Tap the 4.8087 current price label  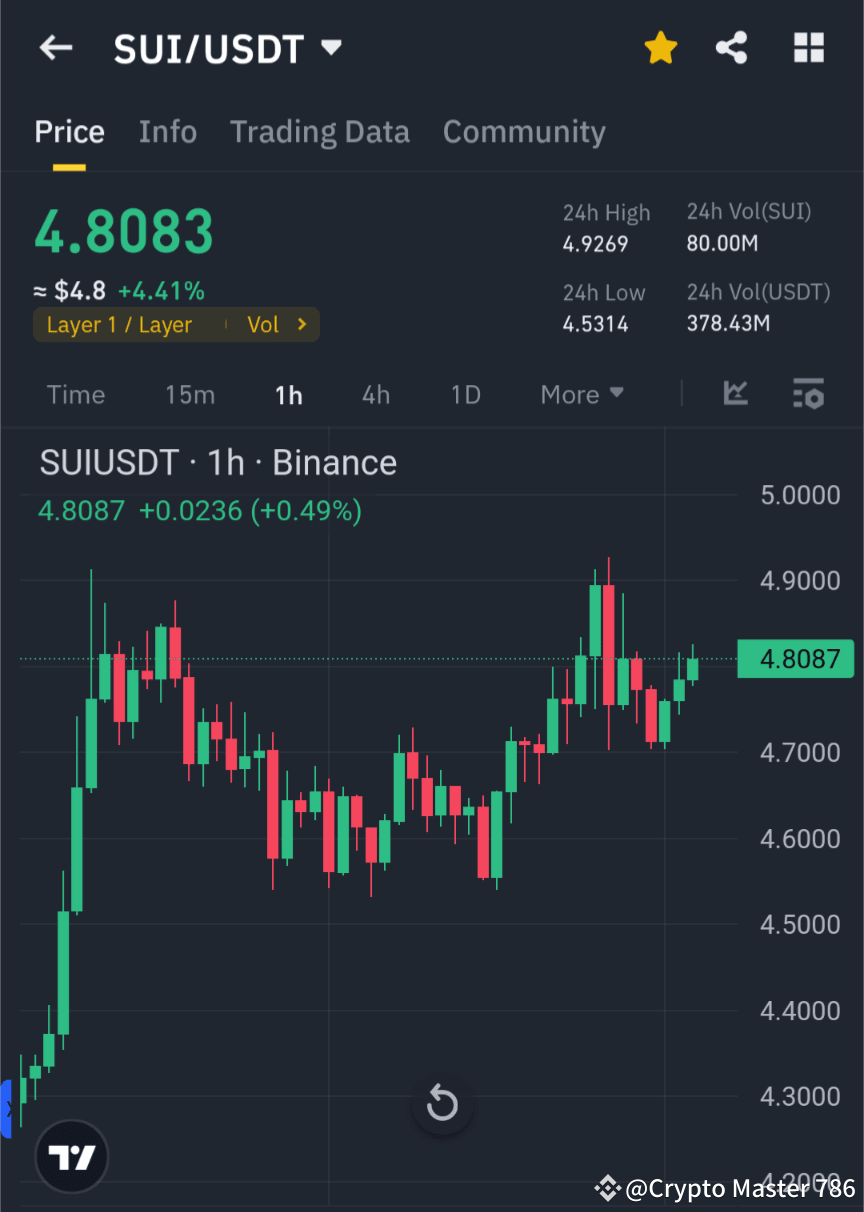[795, 658]
